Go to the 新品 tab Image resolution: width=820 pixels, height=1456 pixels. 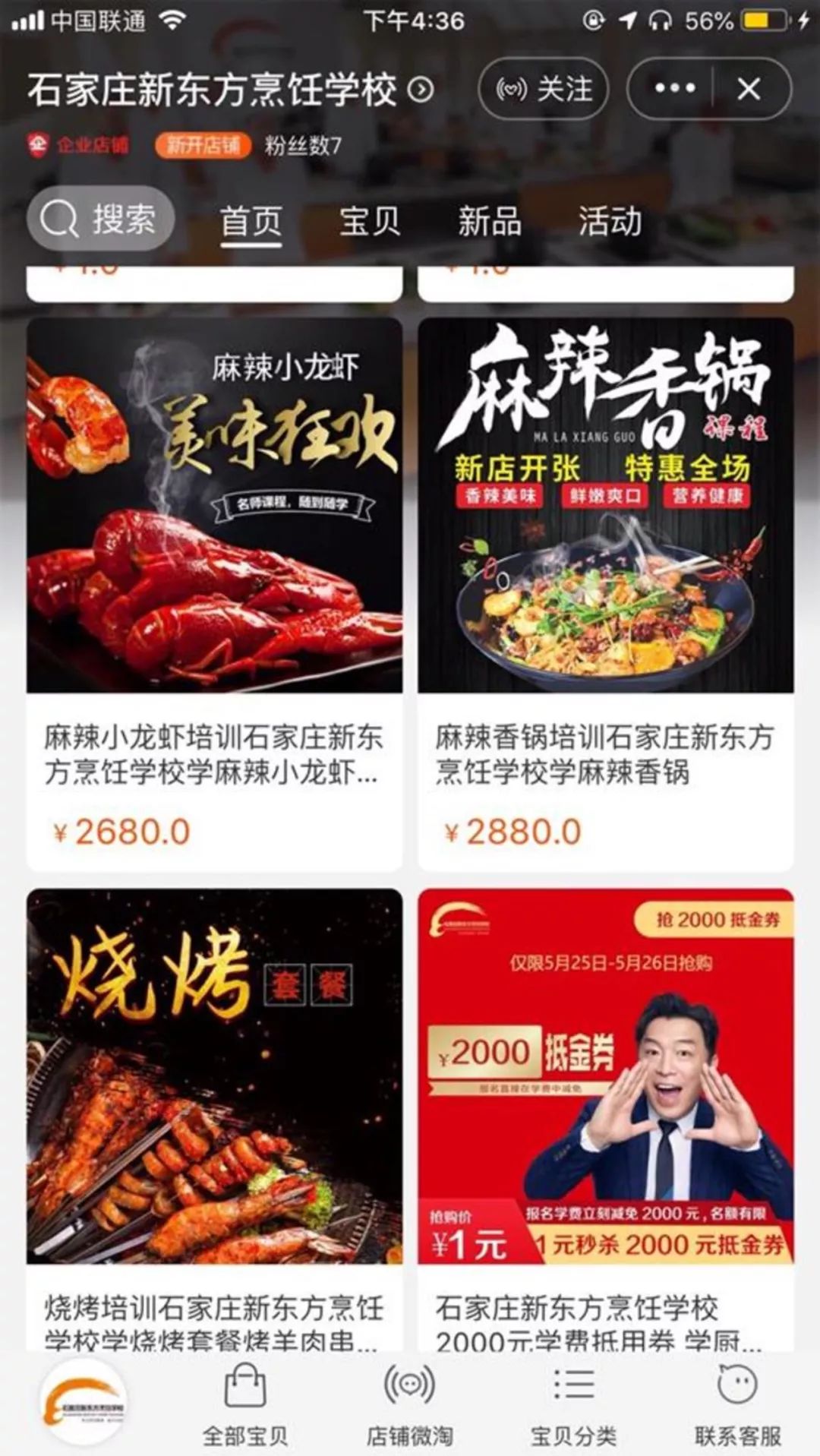(489, 222)
